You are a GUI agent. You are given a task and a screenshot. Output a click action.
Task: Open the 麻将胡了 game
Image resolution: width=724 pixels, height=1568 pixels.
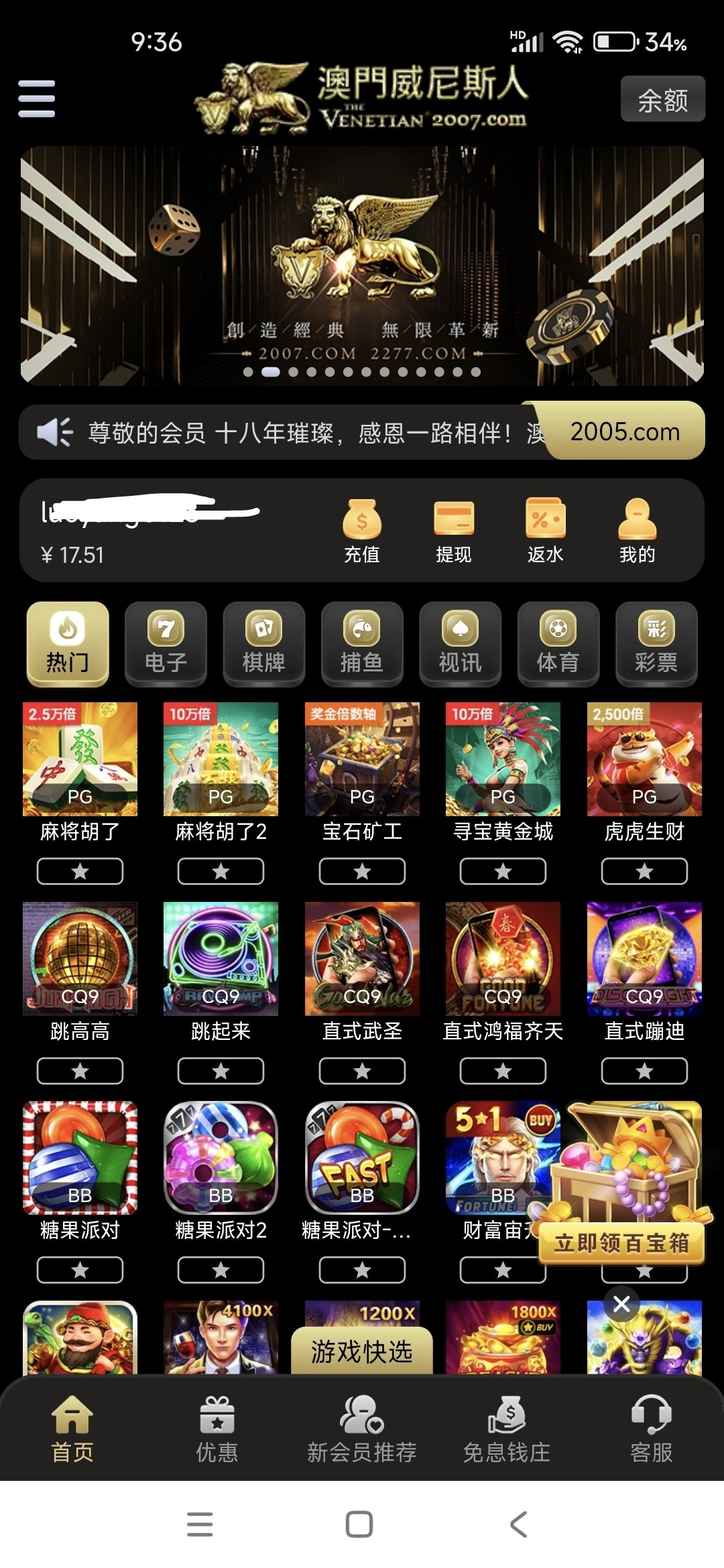(x=80, y=759)
